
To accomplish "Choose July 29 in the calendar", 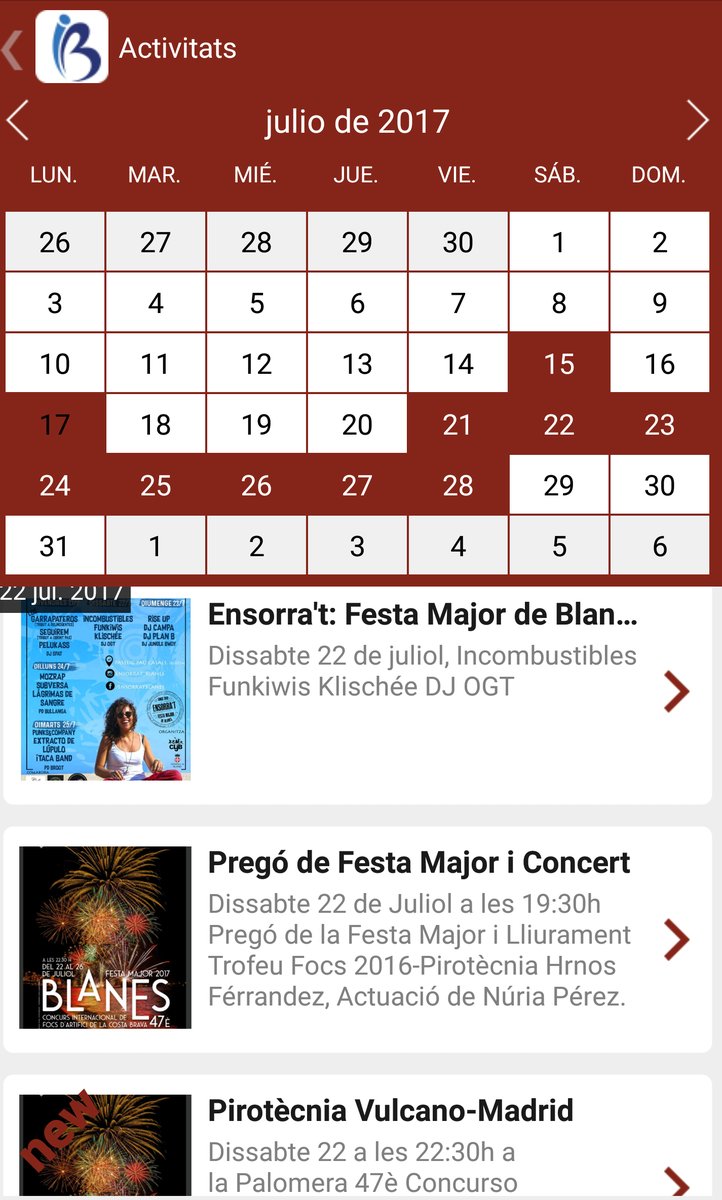I will pyautogui.click(x=559, y=485).
